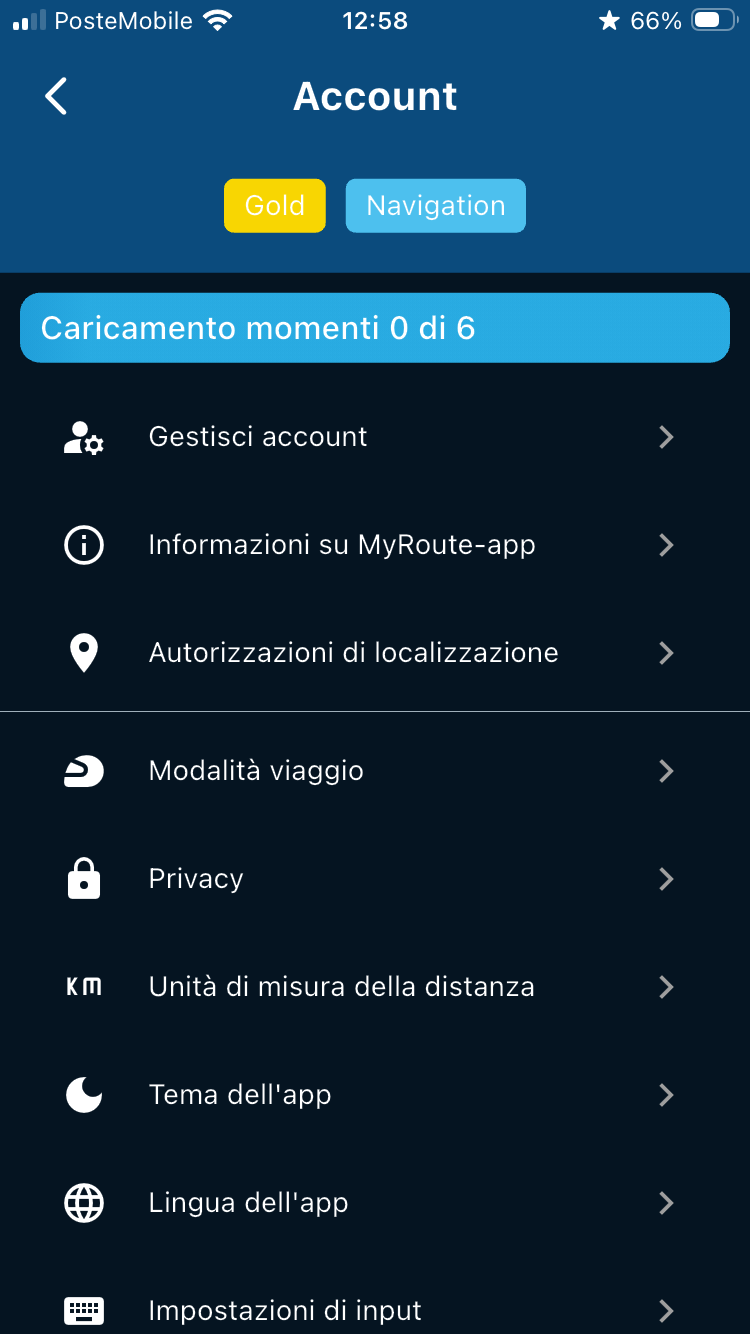Open Autorizzazioni di localizzazione

point(375,653)
